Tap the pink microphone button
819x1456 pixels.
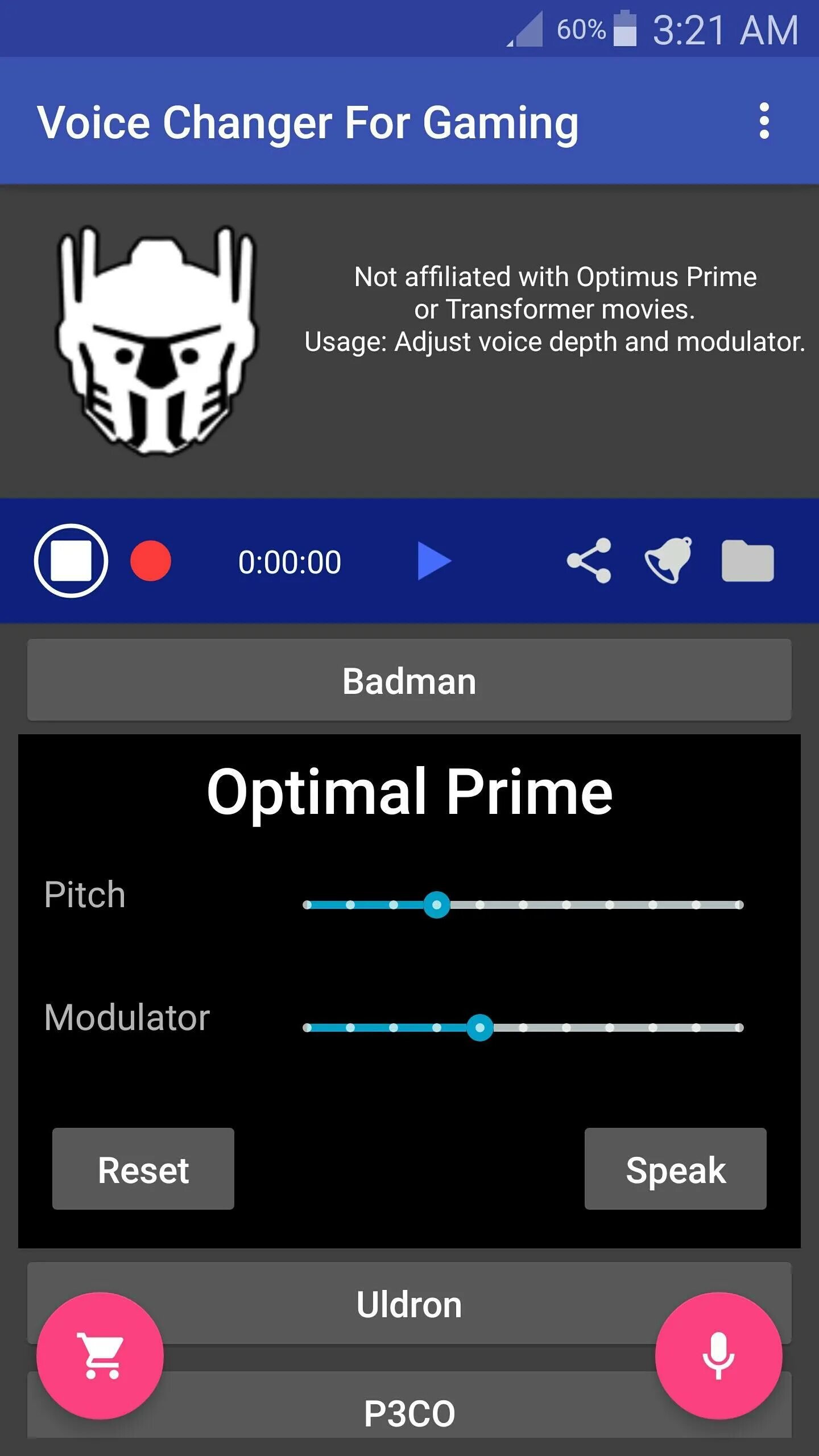point(719,1356)
